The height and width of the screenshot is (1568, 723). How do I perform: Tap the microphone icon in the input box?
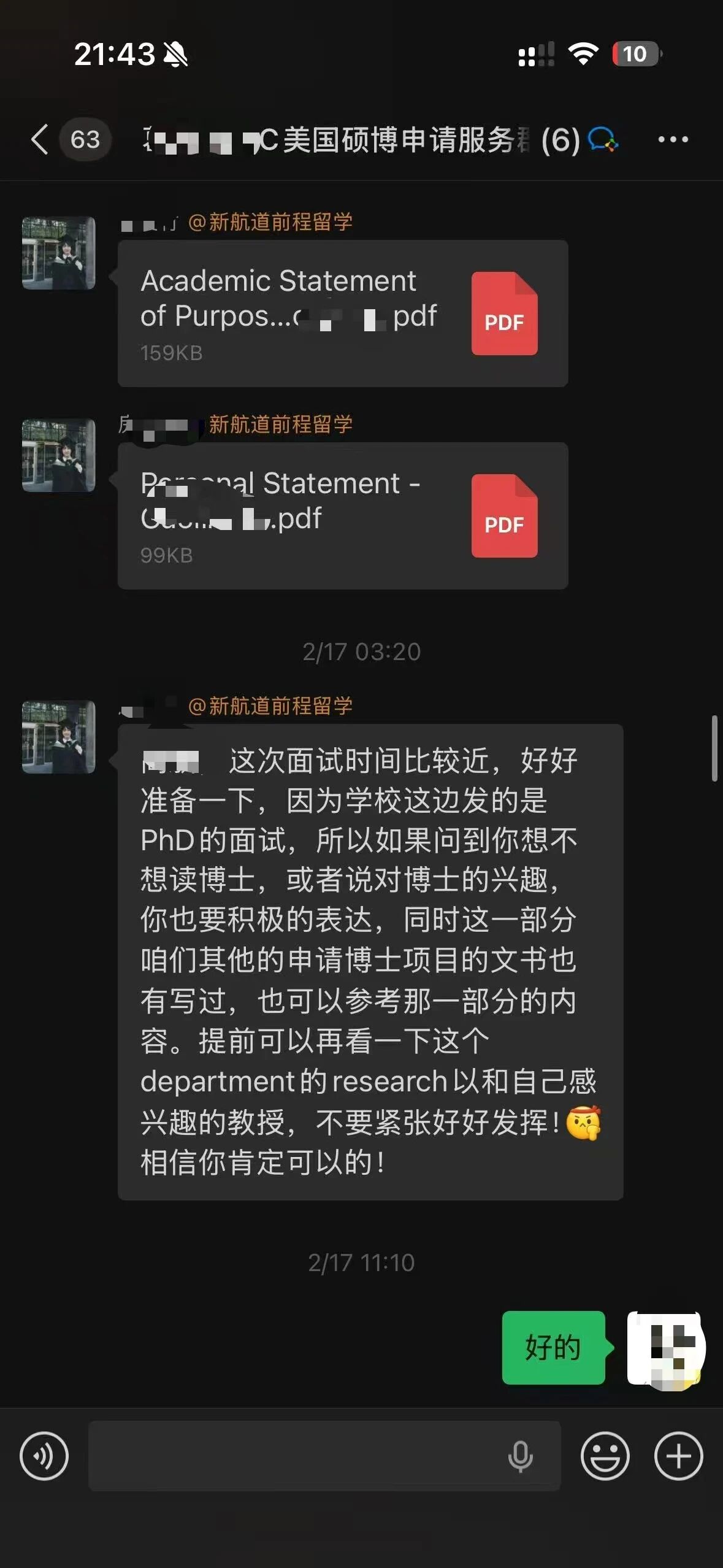pyautogui.click(x=520, y=1456)
